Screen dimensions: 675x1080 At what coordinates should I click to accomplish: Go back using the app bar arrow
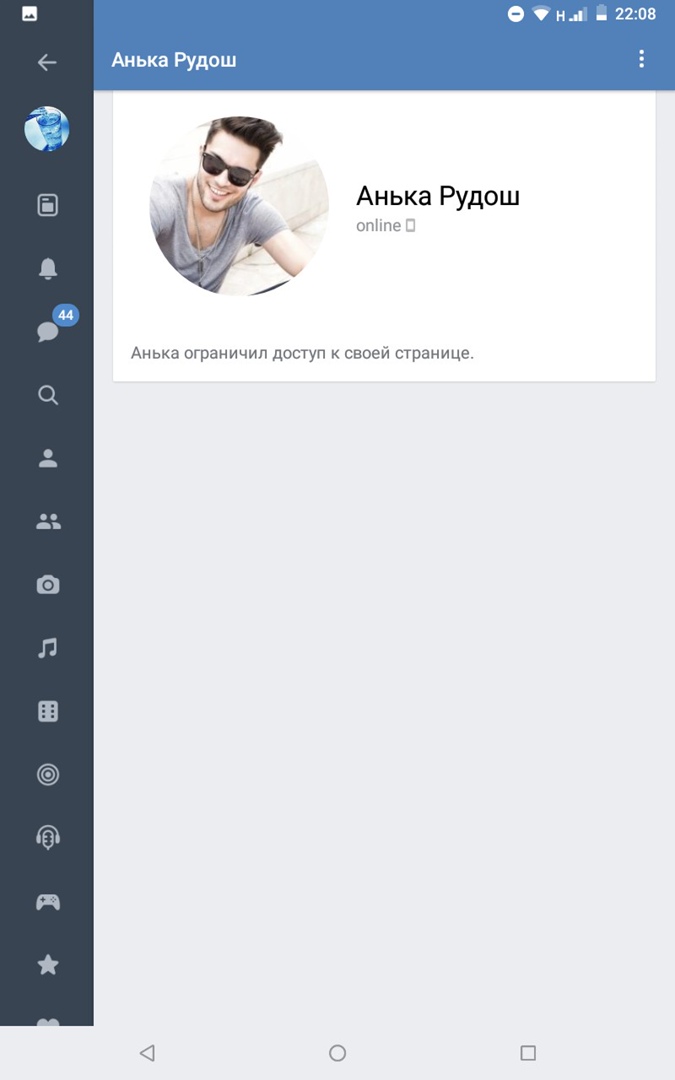coord(47,62)
